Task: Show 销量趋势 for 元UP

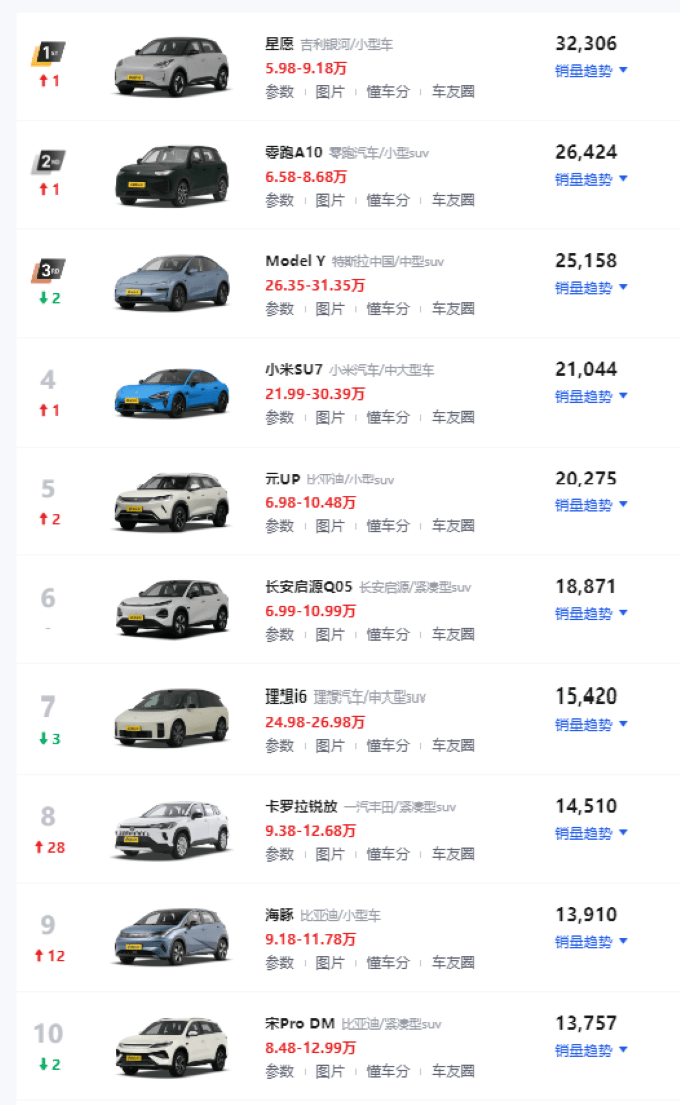Action: click(x=591, y=505)
